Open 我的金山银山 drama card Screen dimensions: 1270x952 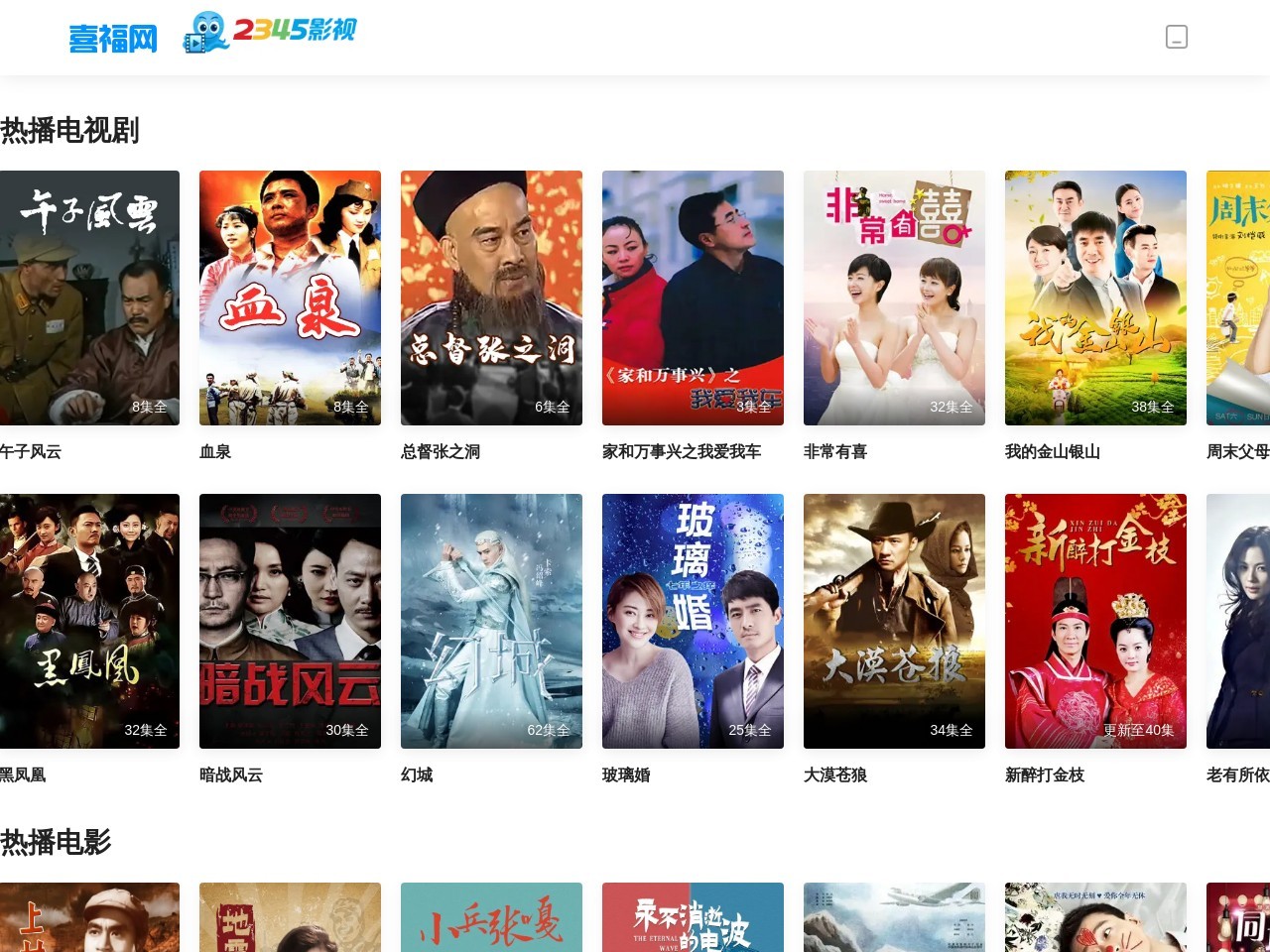(x=1095, y=297)
